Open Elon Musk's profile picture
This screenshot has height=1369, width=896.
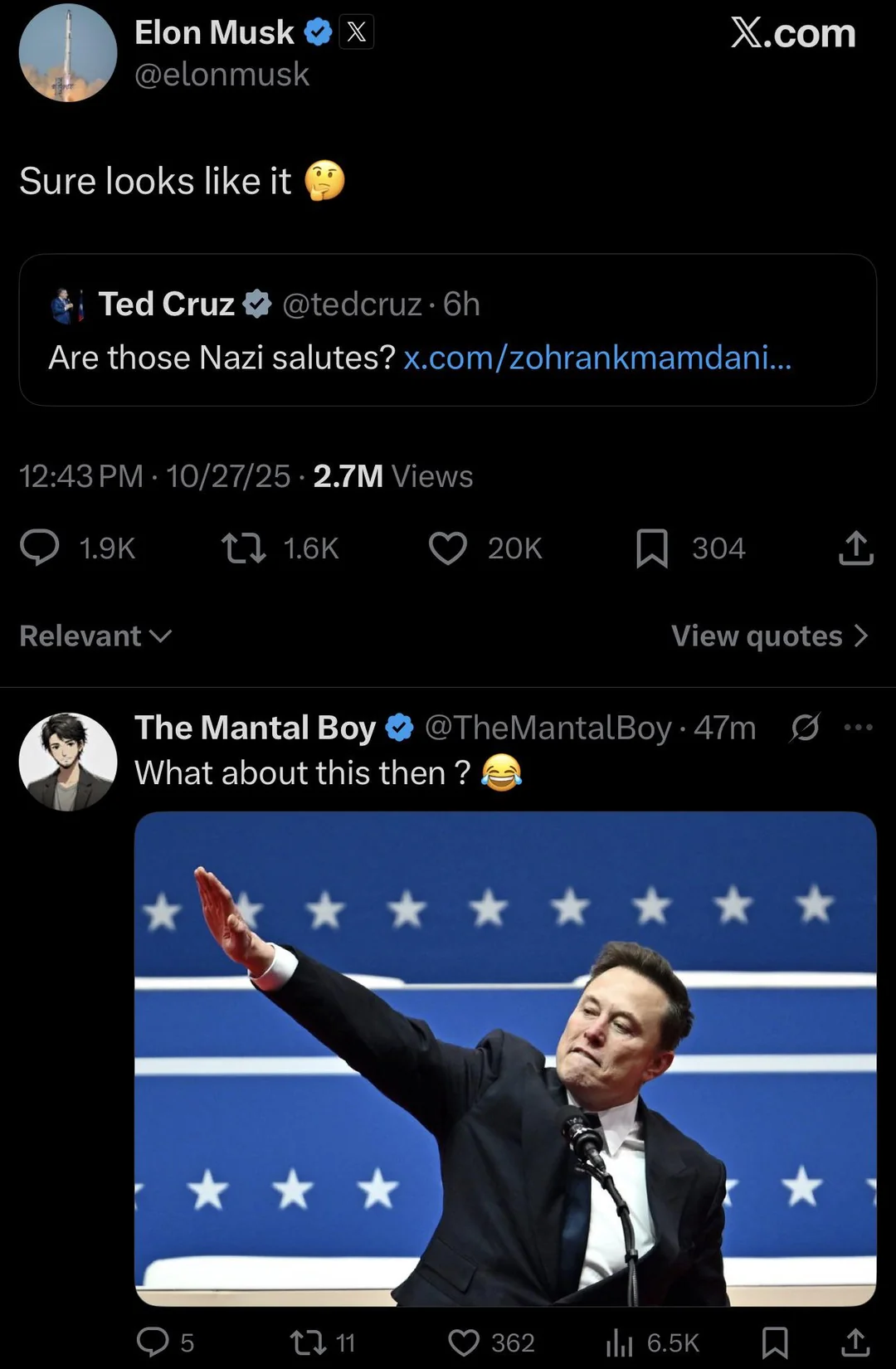pyautogui.click(x=68, y=53)
